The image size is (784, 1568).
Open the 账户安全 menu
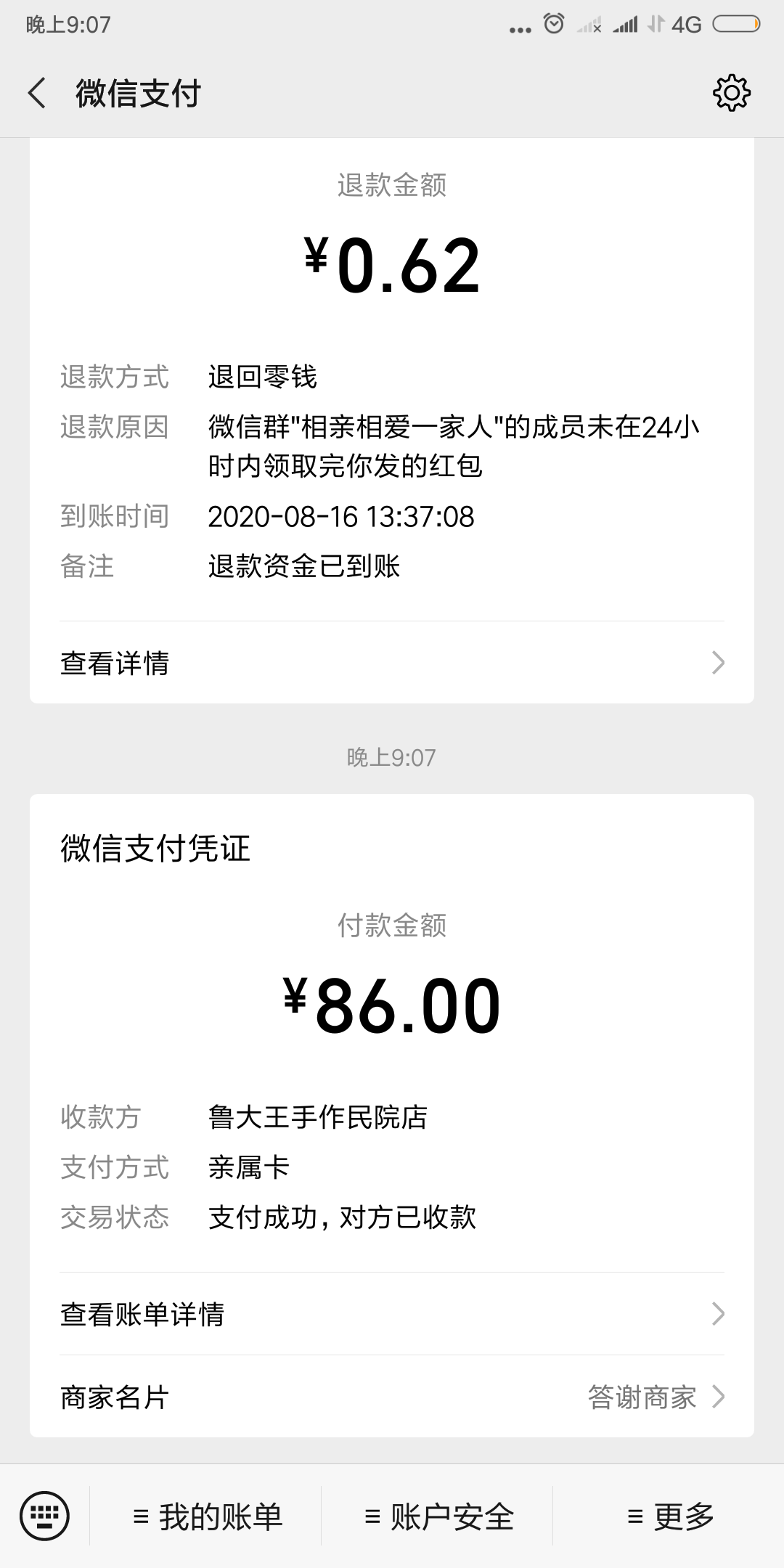(438, 1516)
